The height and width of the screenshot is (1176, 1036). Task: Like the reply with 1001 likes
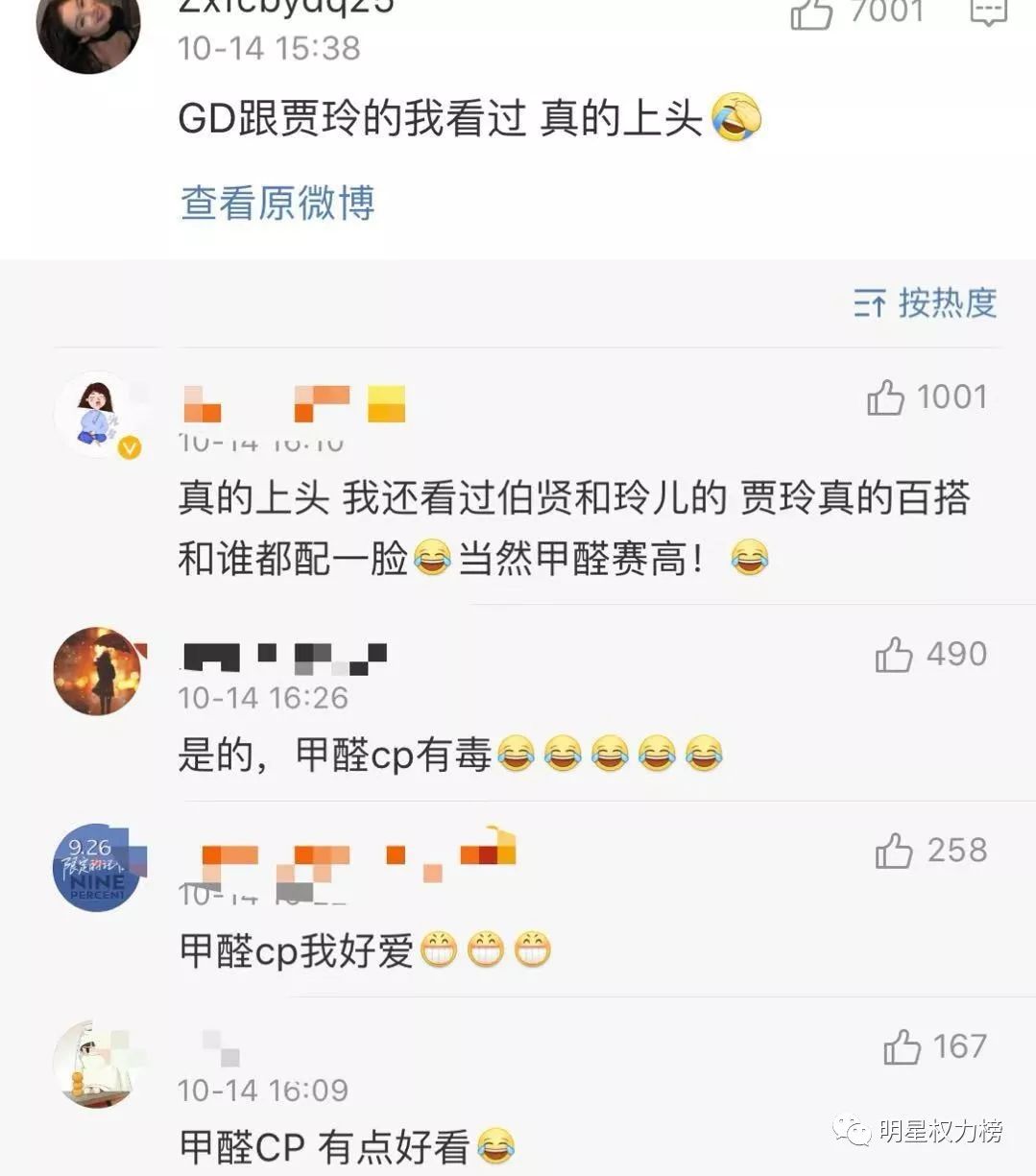885,397
